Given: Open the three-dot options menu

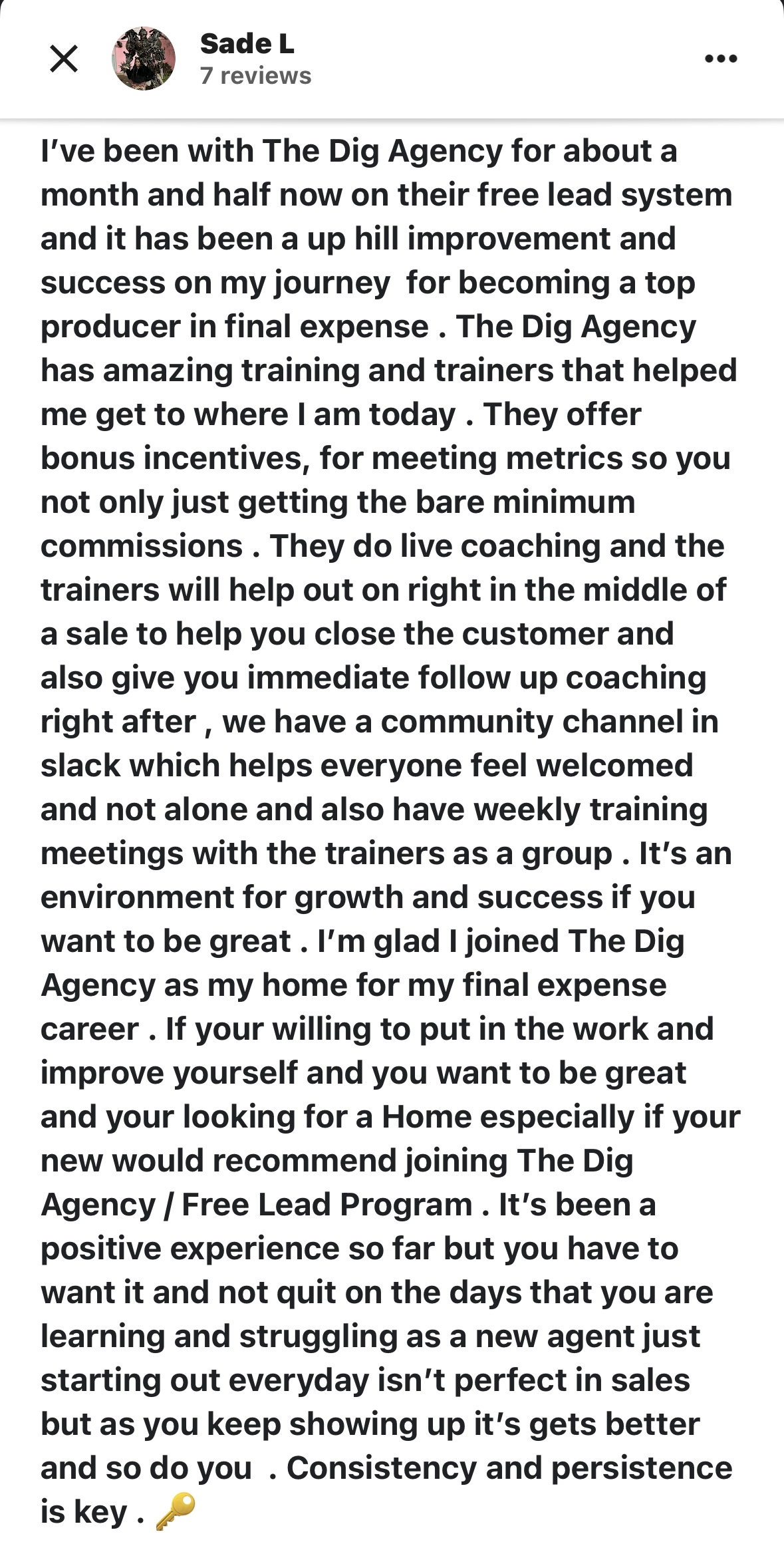Looking at the screenshot, I should click(x=721, y=59).
